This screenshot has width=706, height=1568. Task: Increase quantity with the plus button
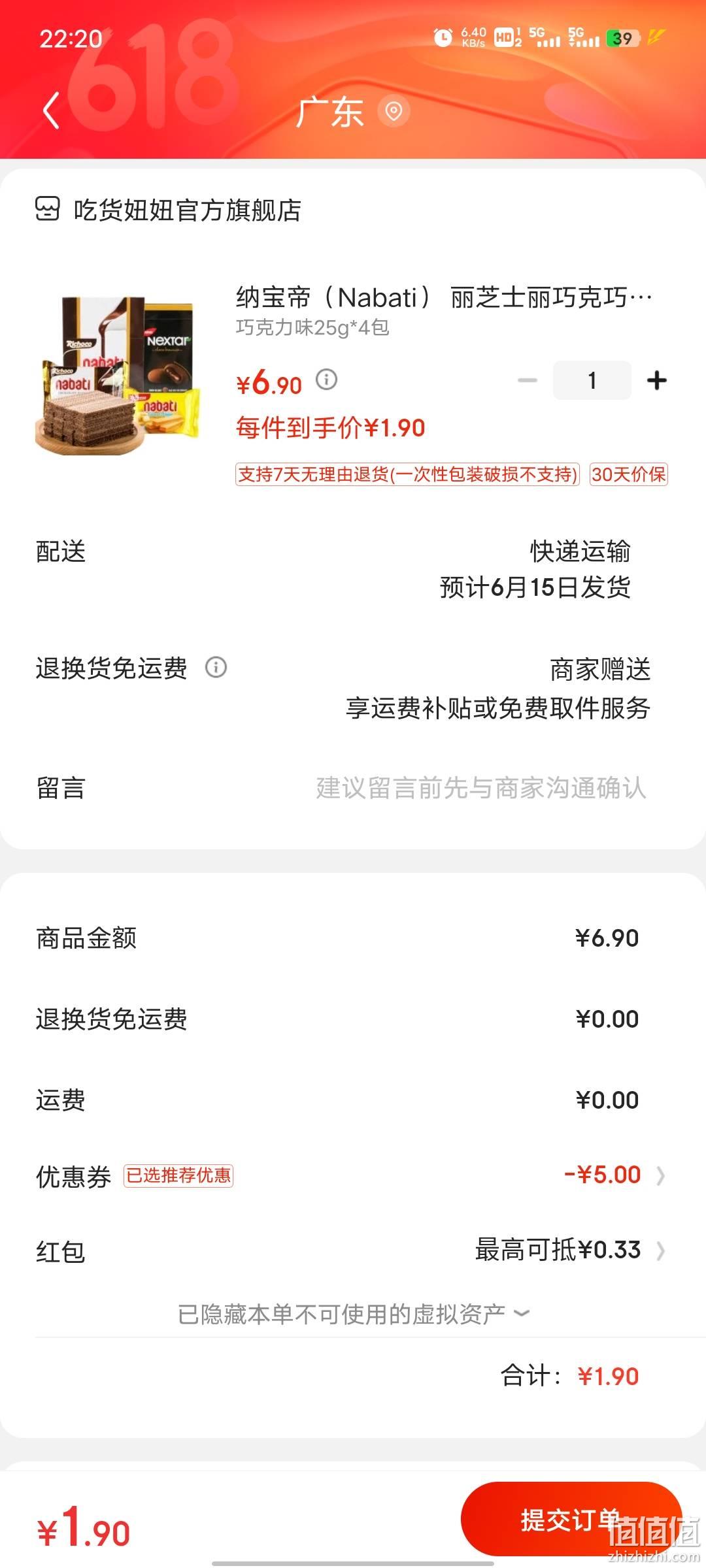(657, 380)
